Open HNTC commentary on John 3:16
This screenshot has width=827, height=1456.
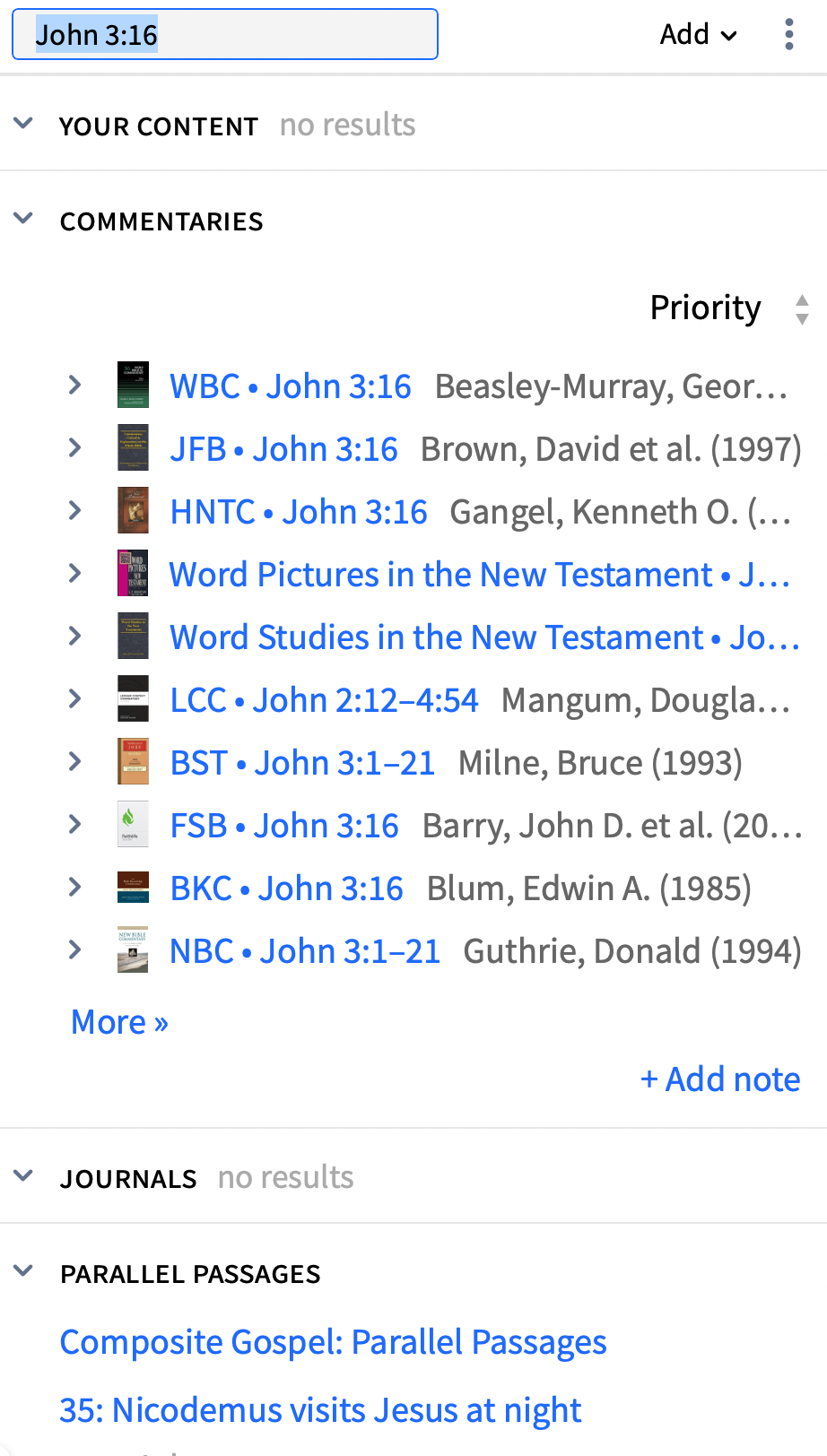click(298, 512)
